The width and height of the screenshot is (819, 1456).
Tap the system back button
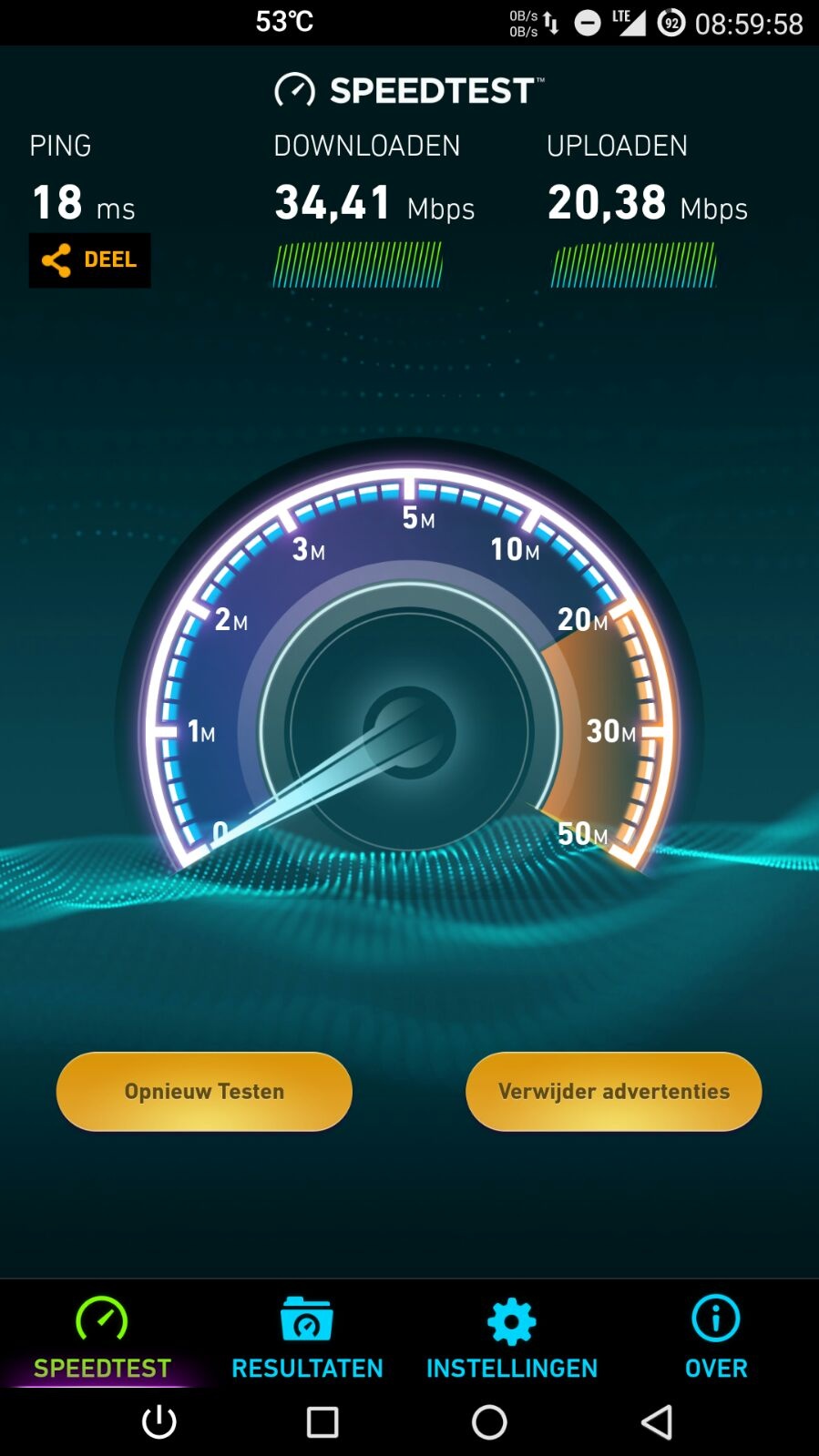656,1421
